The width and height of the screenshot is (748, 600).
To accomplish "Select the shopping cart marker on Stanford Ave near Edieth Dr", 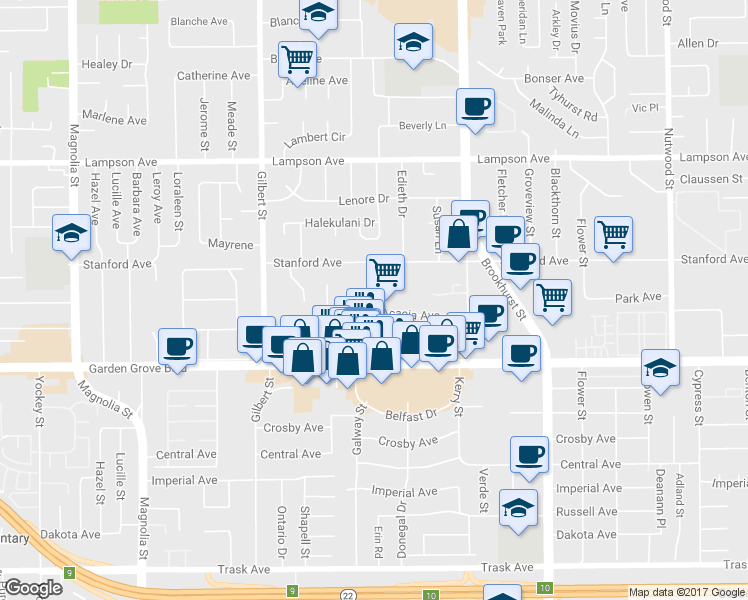I will point(385,271).
